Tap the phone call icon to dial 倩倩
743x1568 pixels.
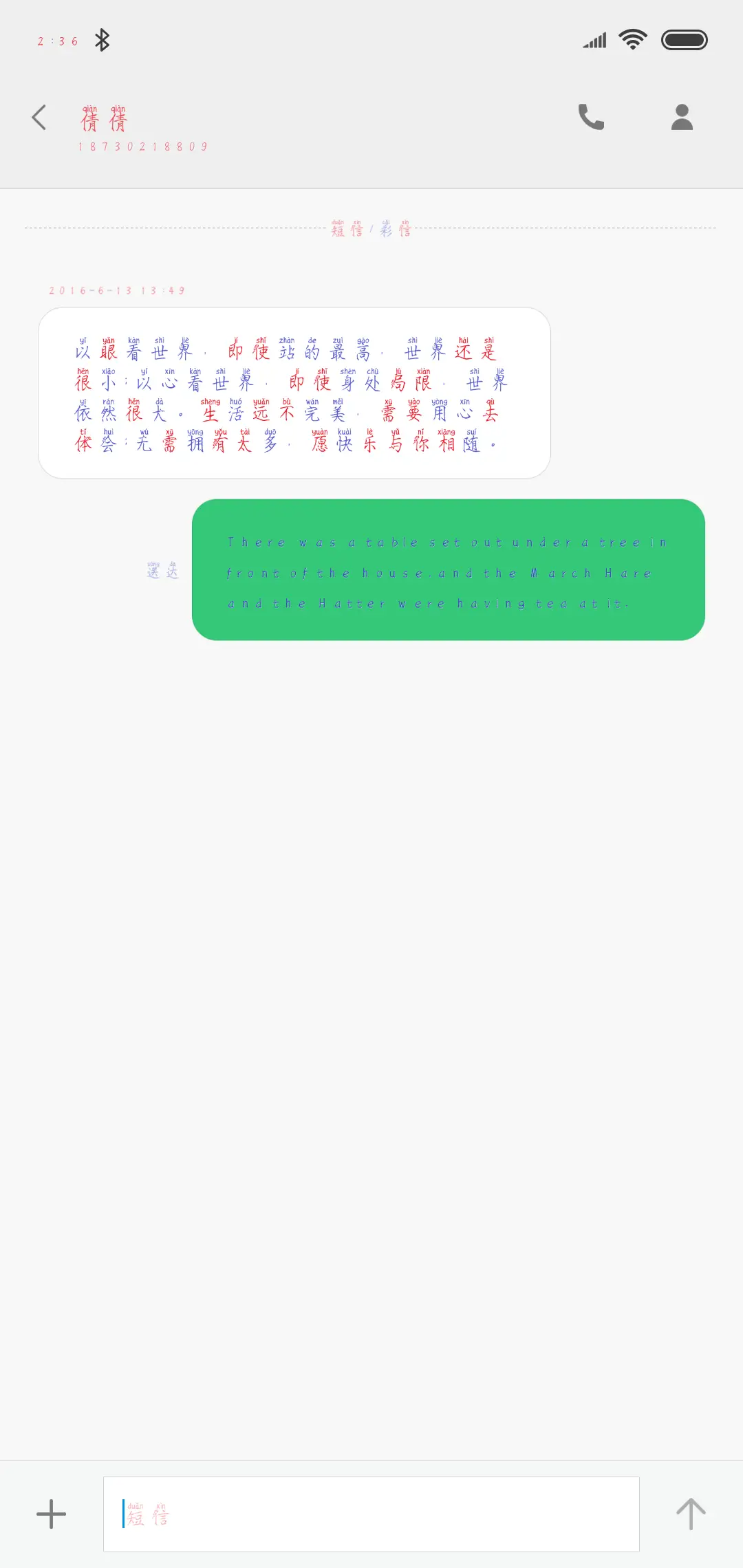tap(592, 118)
